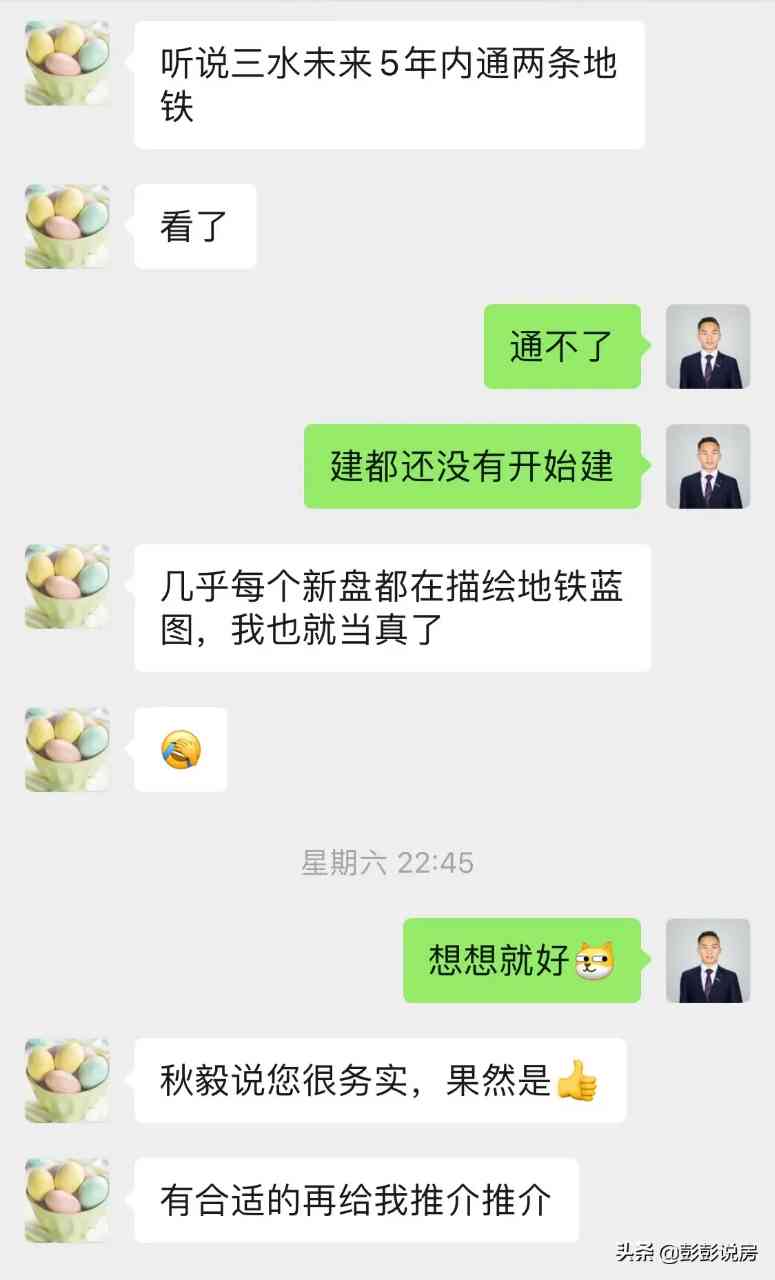Tap the profile photo beside 想想就好
Viewport: 775px width, 1280px height.
click(x=708, y=960)
